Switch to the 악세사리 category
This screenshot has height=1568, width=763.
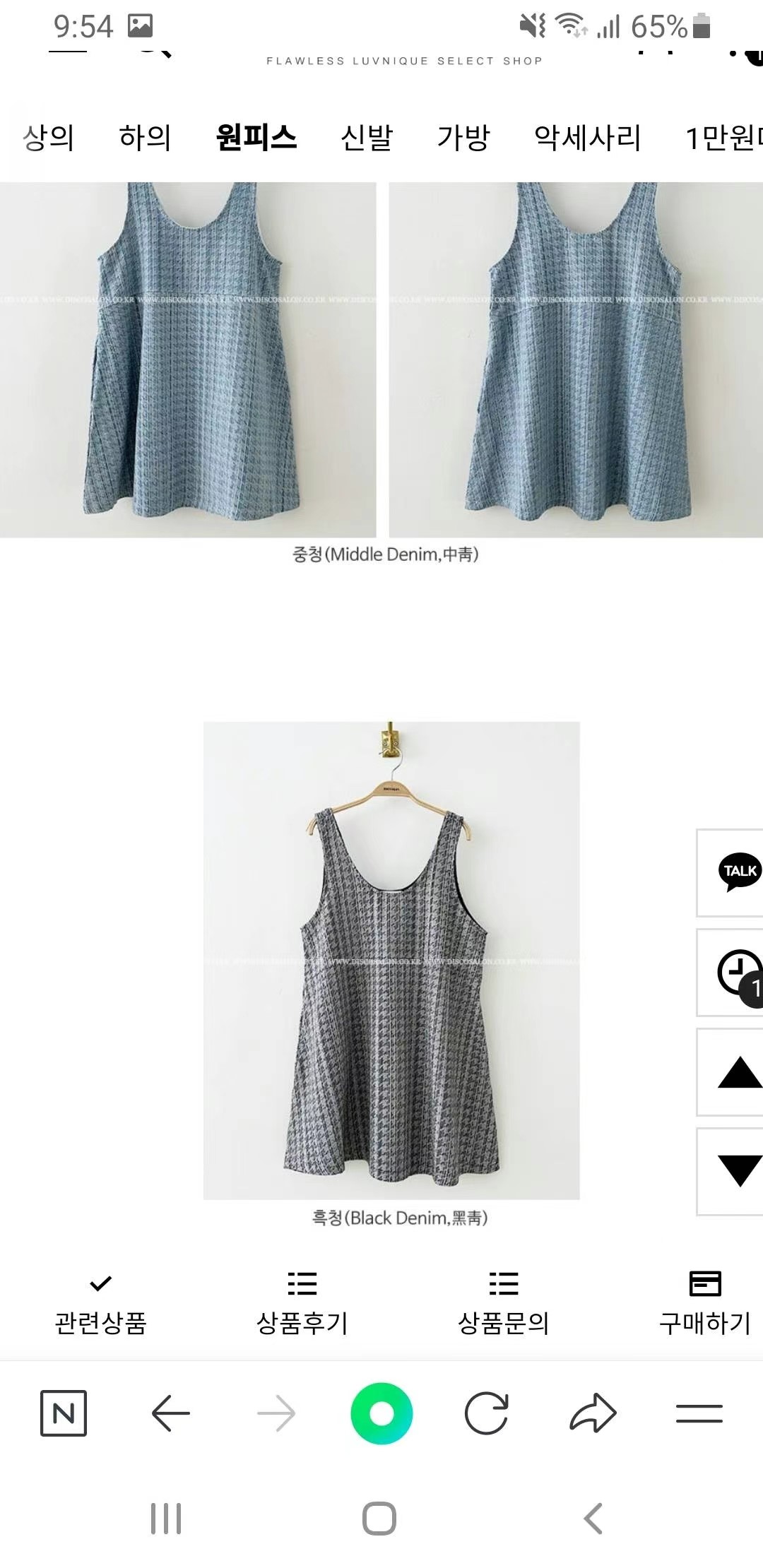587,137
